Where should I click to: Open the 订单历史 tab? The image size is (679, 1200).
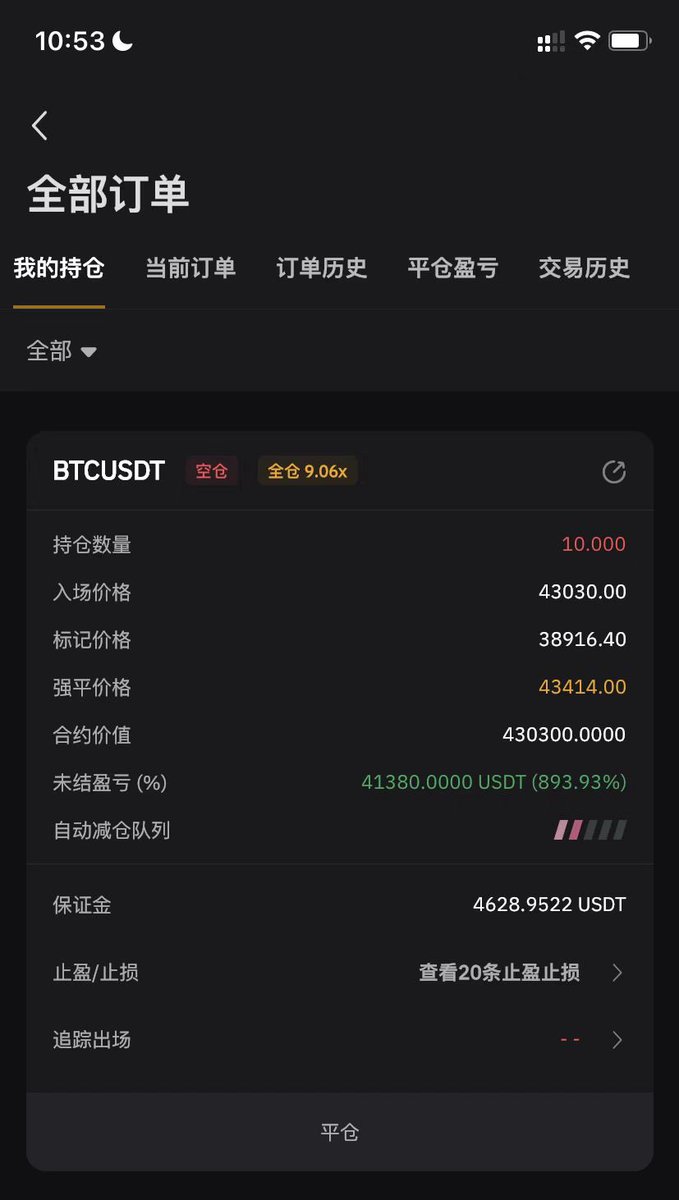click(321, 268)
